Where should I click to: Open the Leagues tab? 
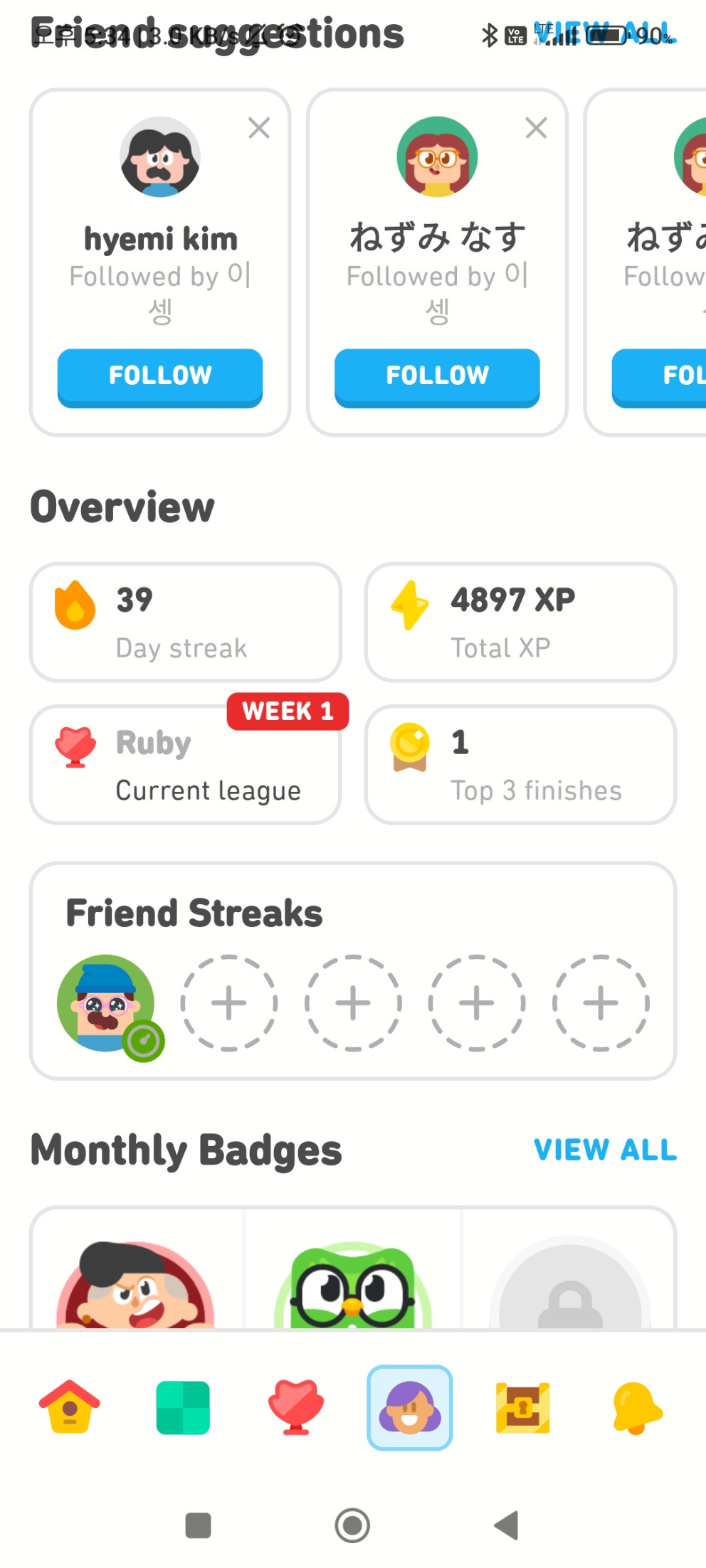click(x=296, y=1407)
